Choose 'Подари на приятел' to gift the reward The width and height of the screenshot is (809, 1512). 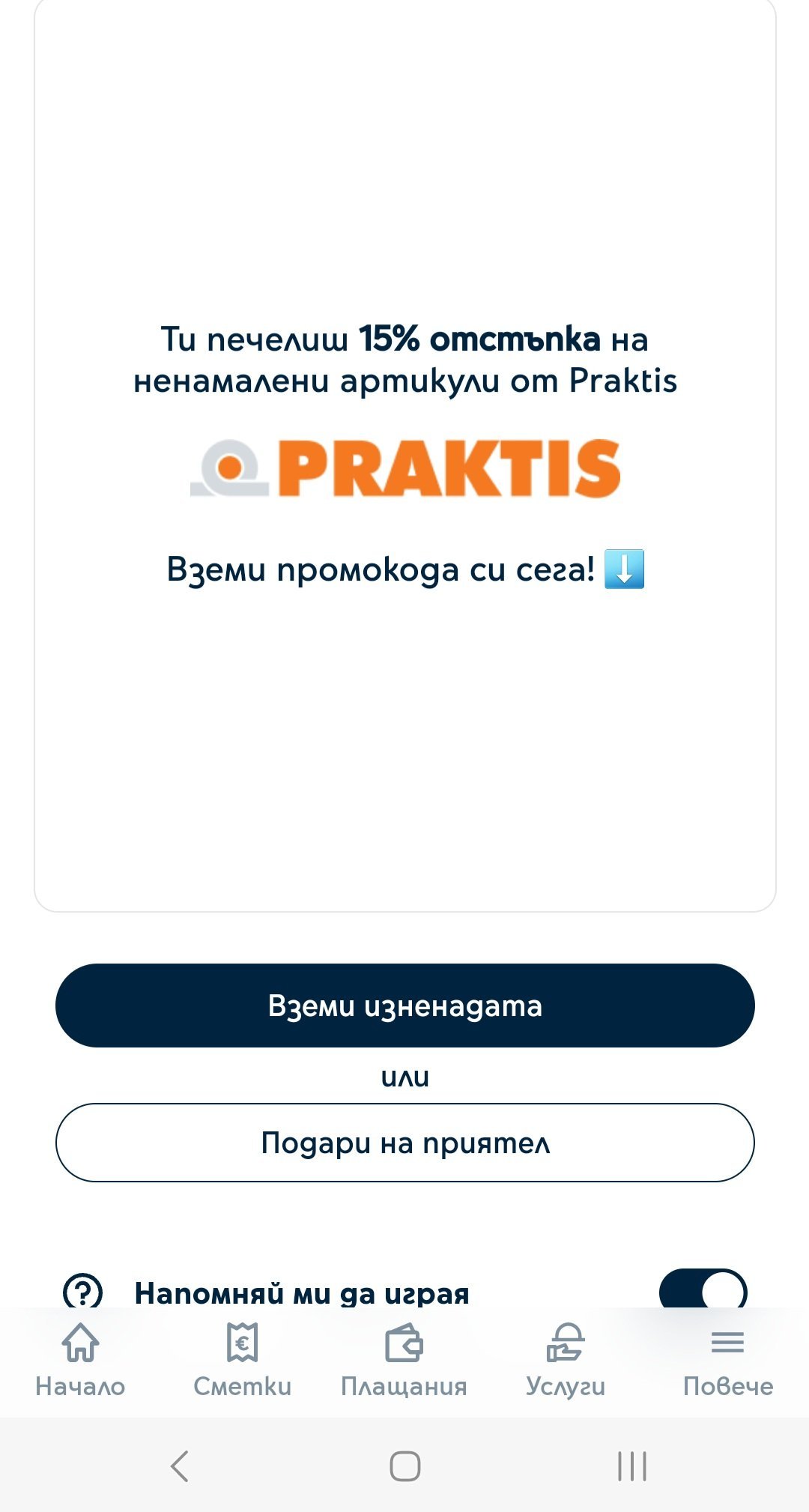[404, 1143]
